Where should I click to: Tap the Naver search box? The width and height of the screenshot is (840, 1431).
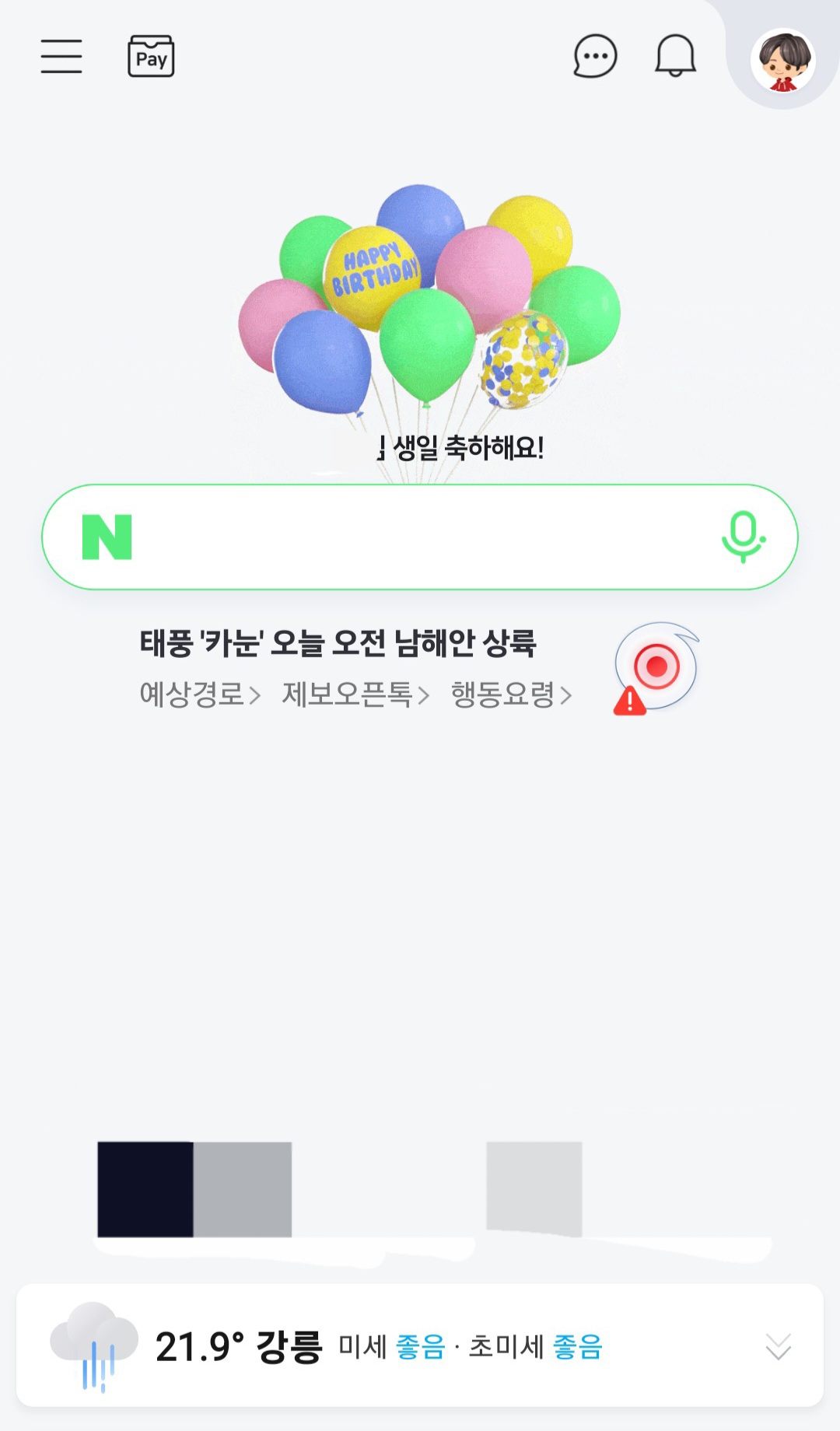(x=420, y=537)
